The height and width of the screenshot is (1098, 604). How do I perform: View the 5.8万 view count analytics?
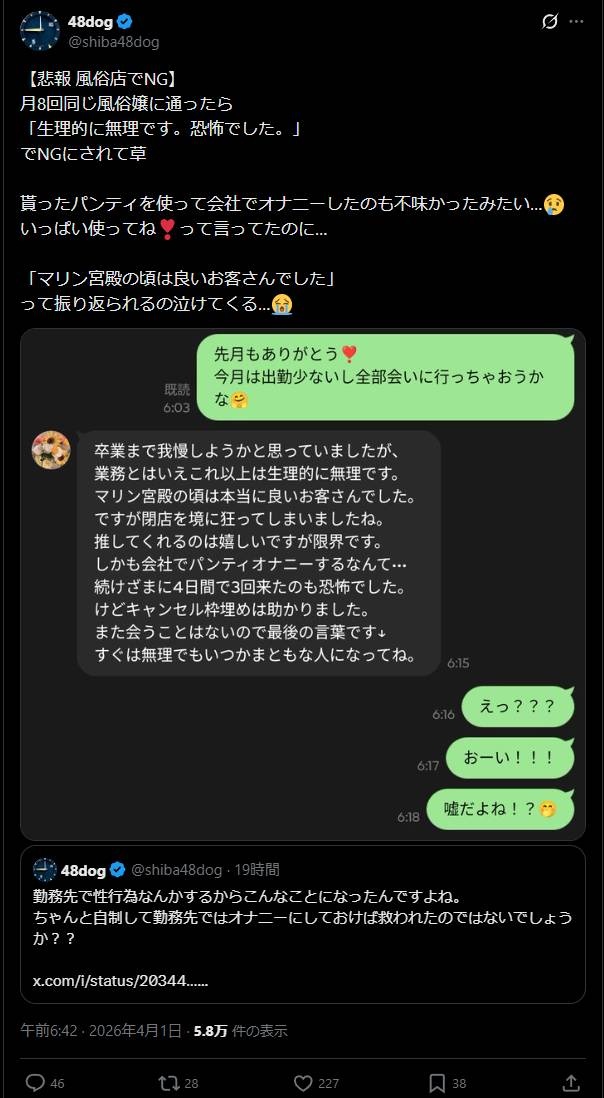(x=240, y=1030)
